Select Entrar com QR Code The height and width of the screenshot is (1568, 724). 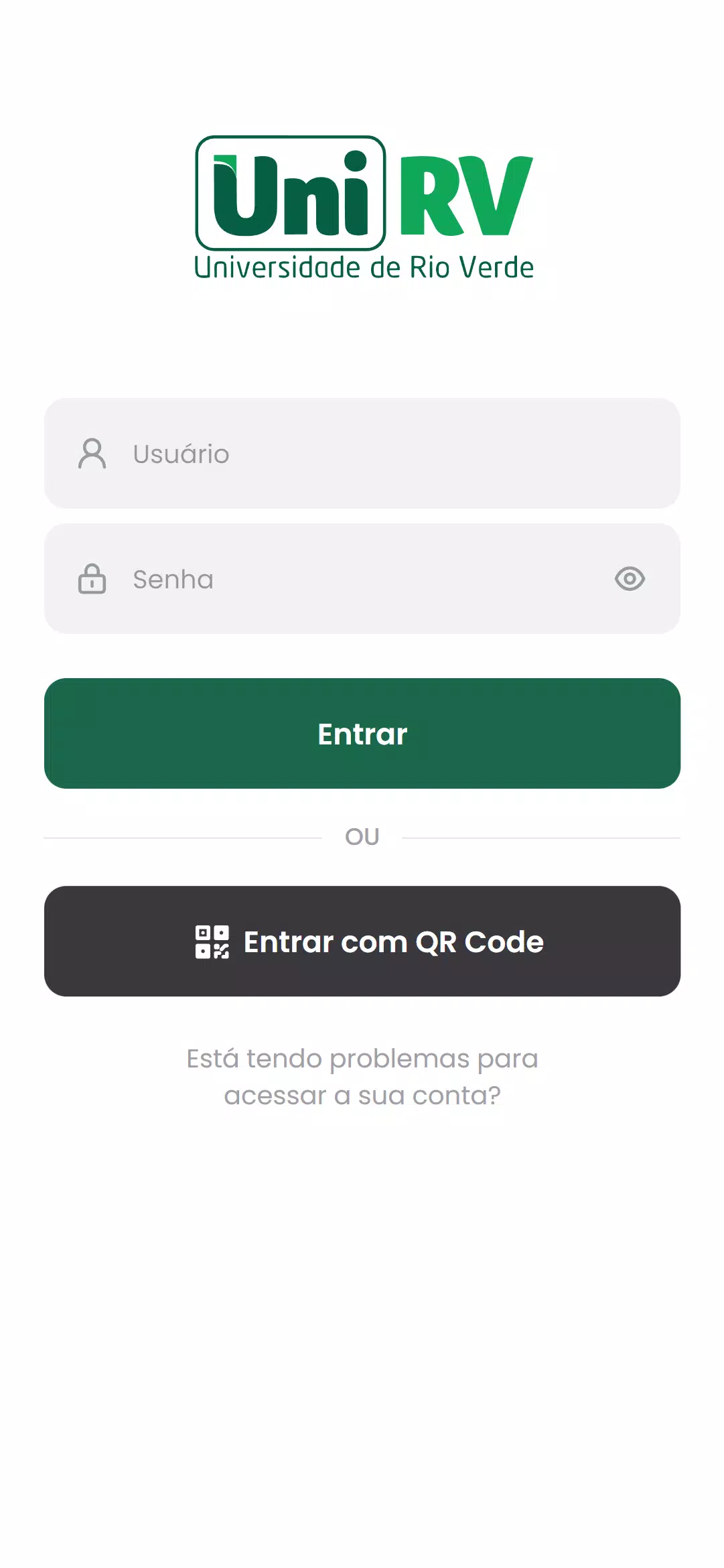362,941
